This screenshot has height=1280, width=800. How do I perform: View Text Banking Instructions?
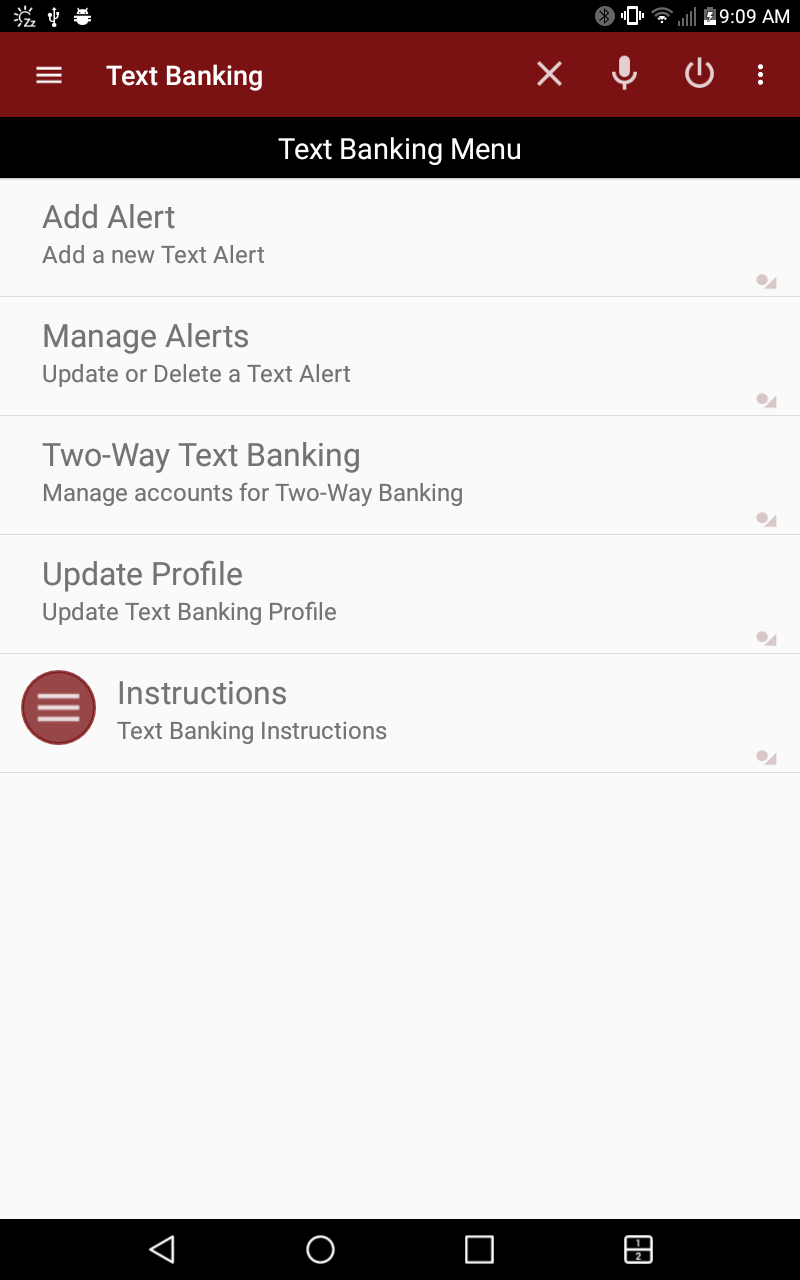(400, 711)
